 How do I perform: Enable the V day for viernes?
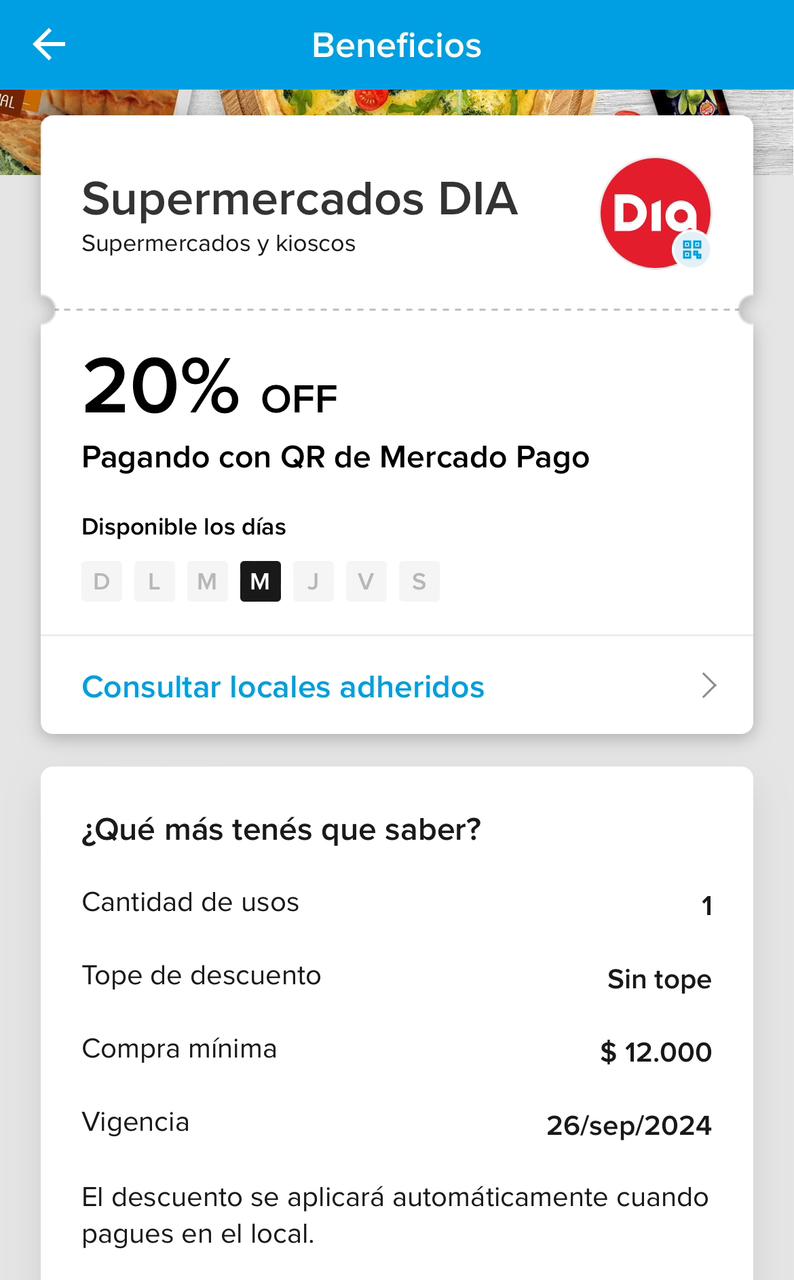[366, 581]
